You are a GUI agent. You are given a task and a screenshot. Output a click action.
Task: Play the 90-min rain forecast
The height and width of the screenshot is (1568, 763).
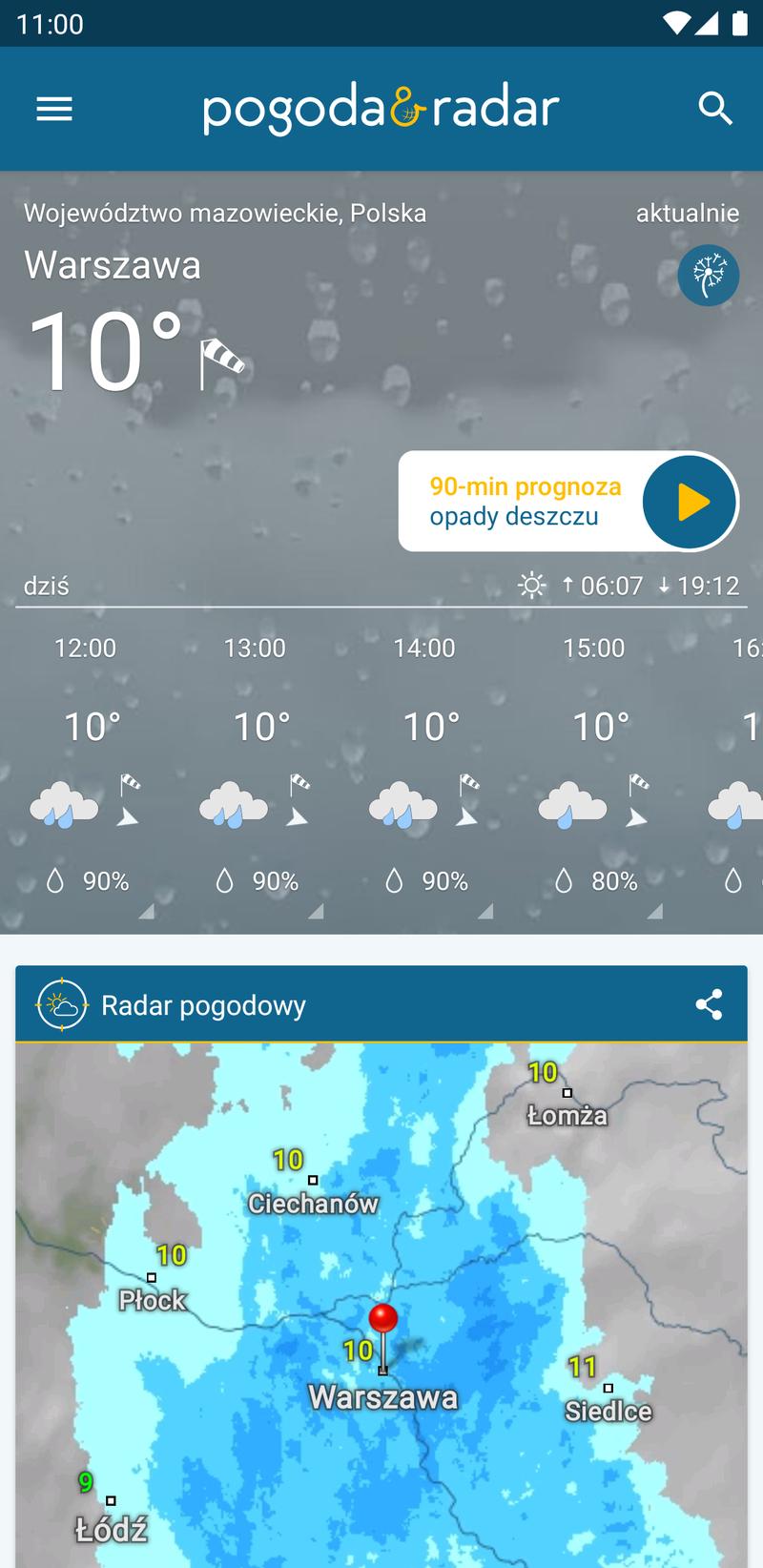coord(689,502)
